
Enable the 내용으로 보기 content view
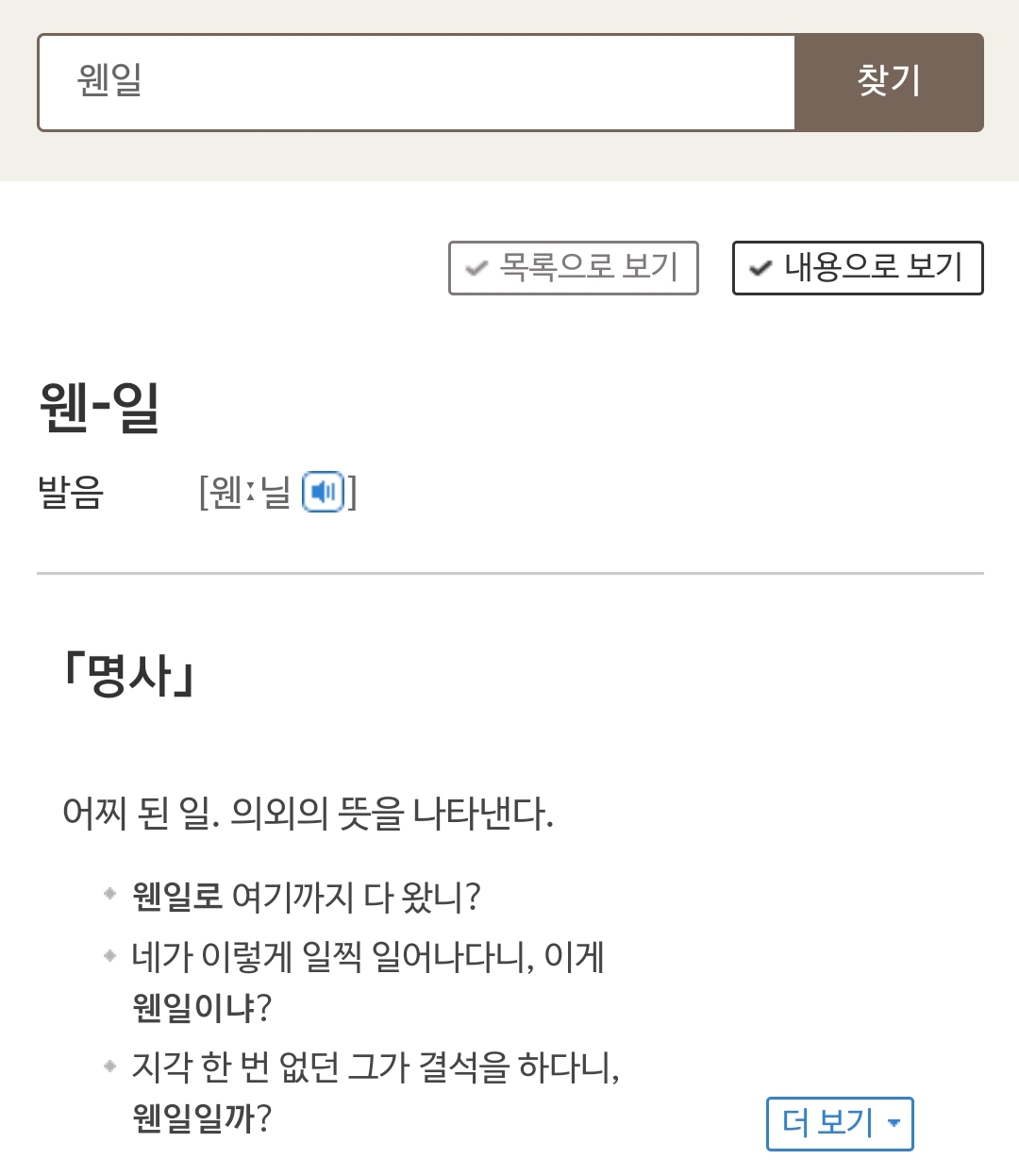[x=857, y=269]
